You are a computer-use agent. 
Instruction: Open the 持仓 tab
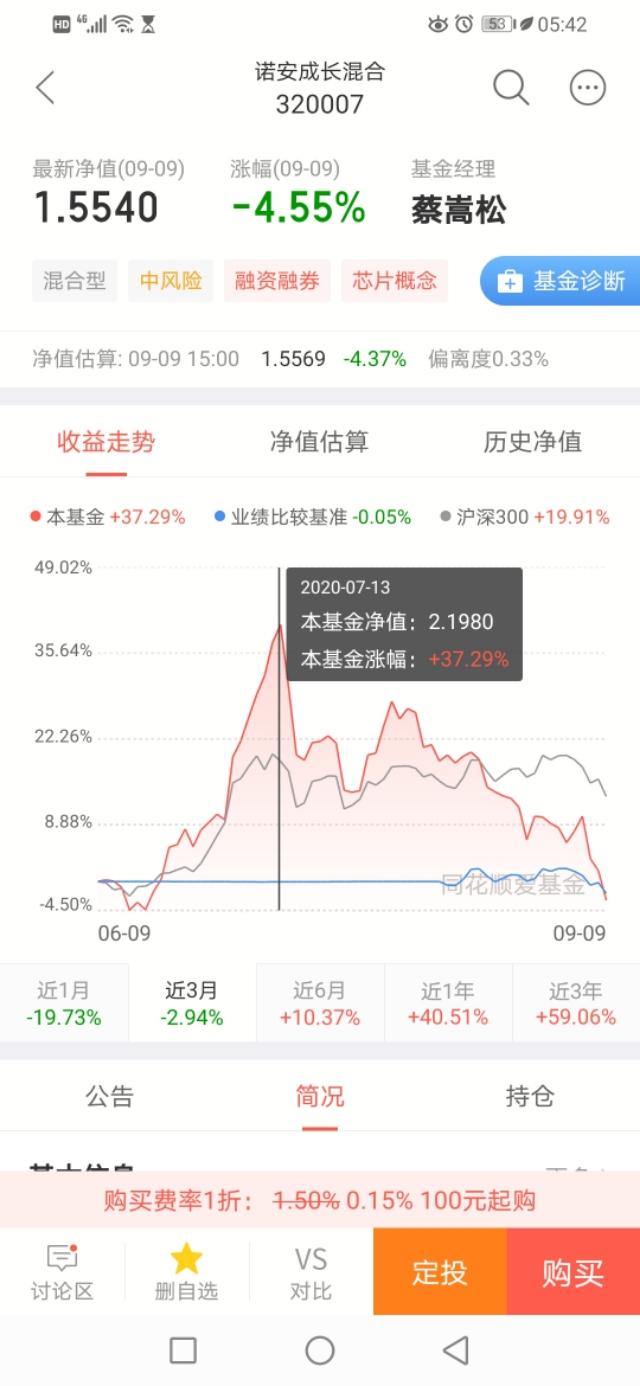coord(530,1096)
